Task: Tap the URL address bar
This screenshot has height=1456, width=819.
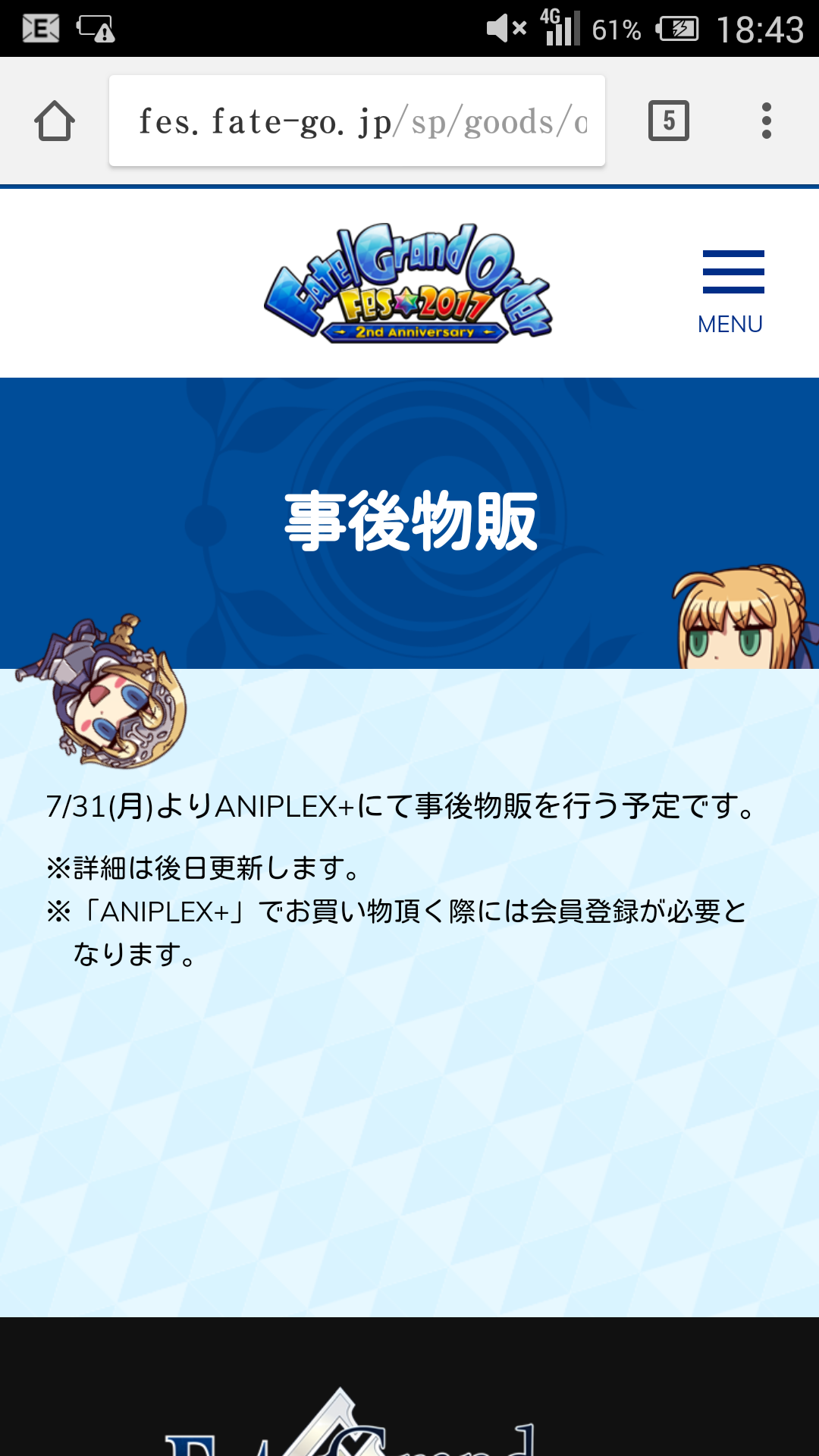Action: click(x=356, y=121)
